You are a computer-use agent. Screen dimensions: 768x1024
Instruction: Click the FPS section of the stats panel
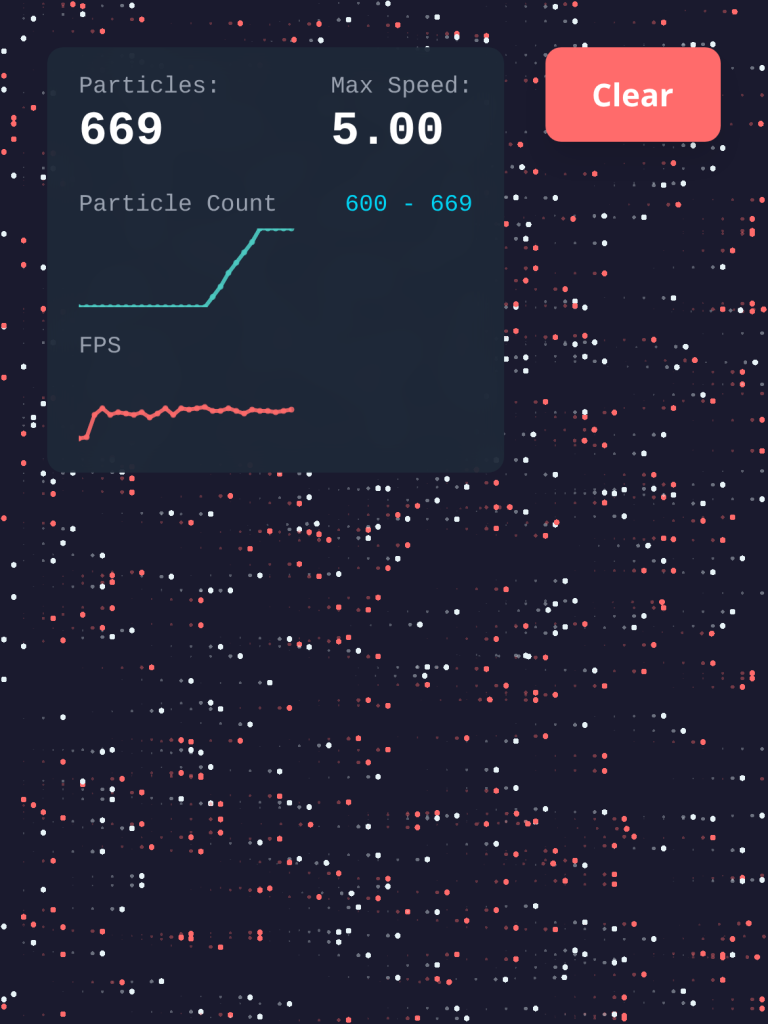[185, 390]
